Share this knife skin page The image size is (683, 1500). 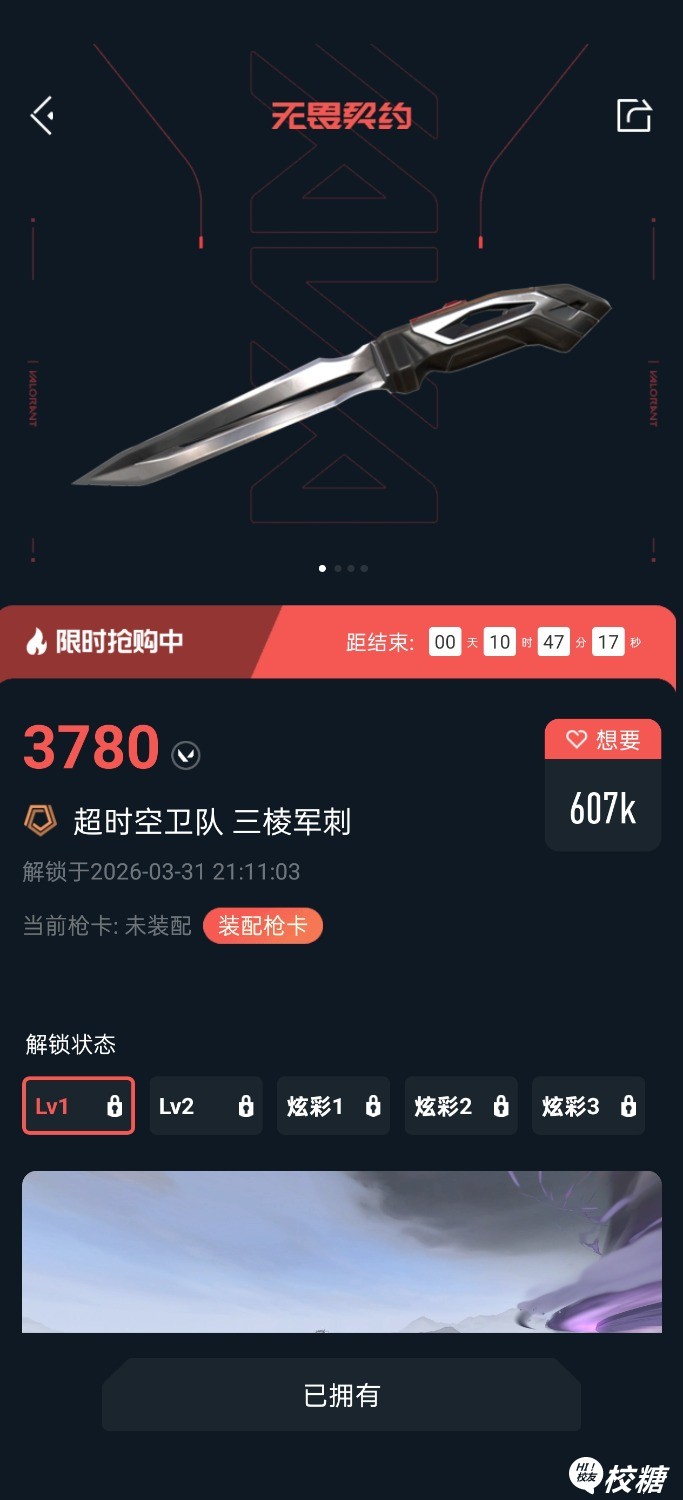pos(634,116)
